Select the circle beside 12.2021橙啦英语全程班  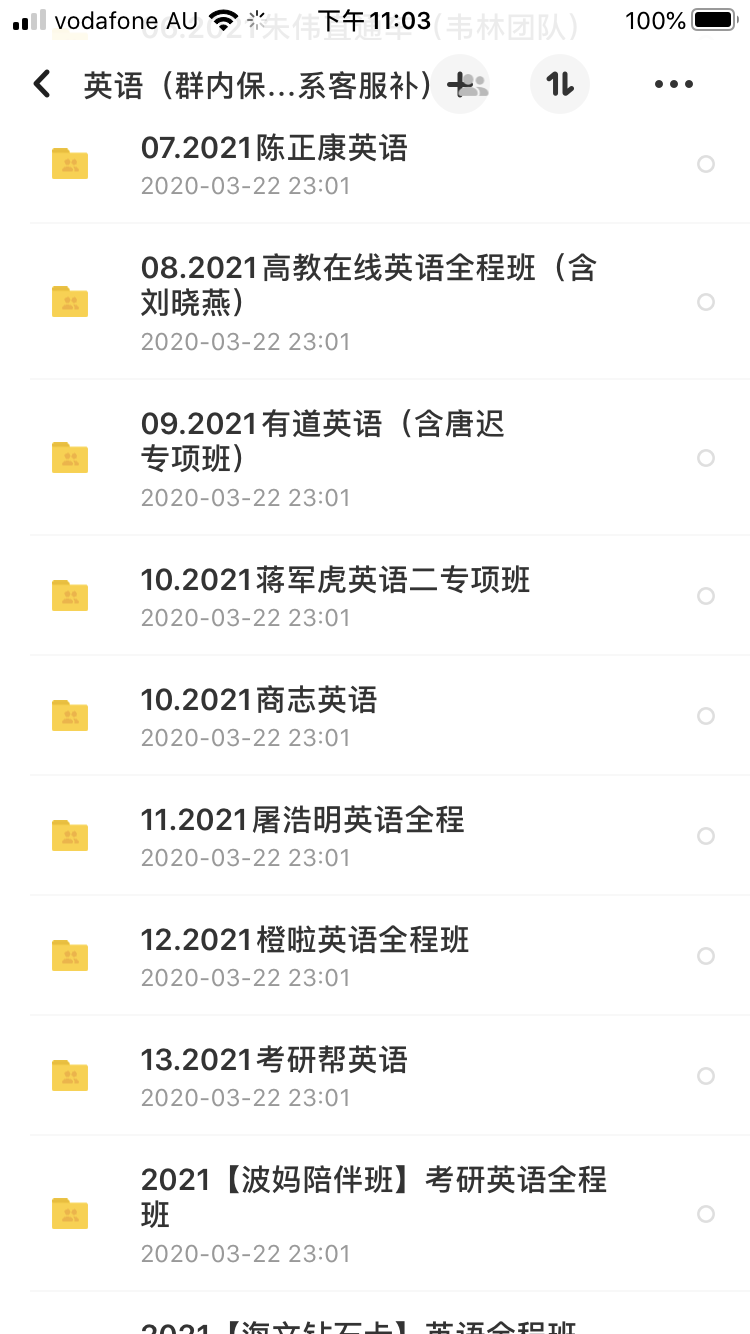pos(706,956)
